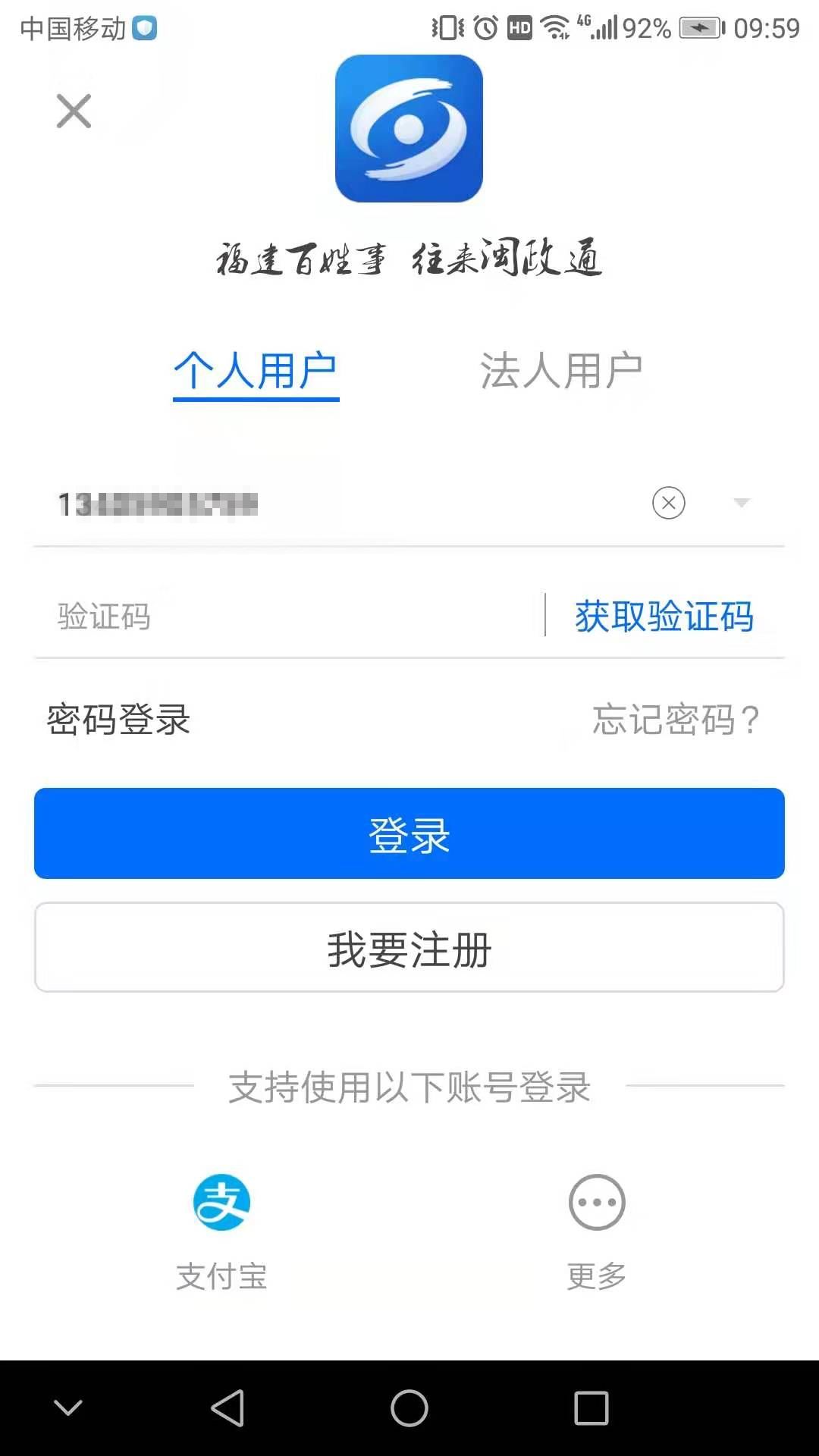Open 忘记密码? link
The width and height of the screenshot is (819, 1456).
(675, 719)
